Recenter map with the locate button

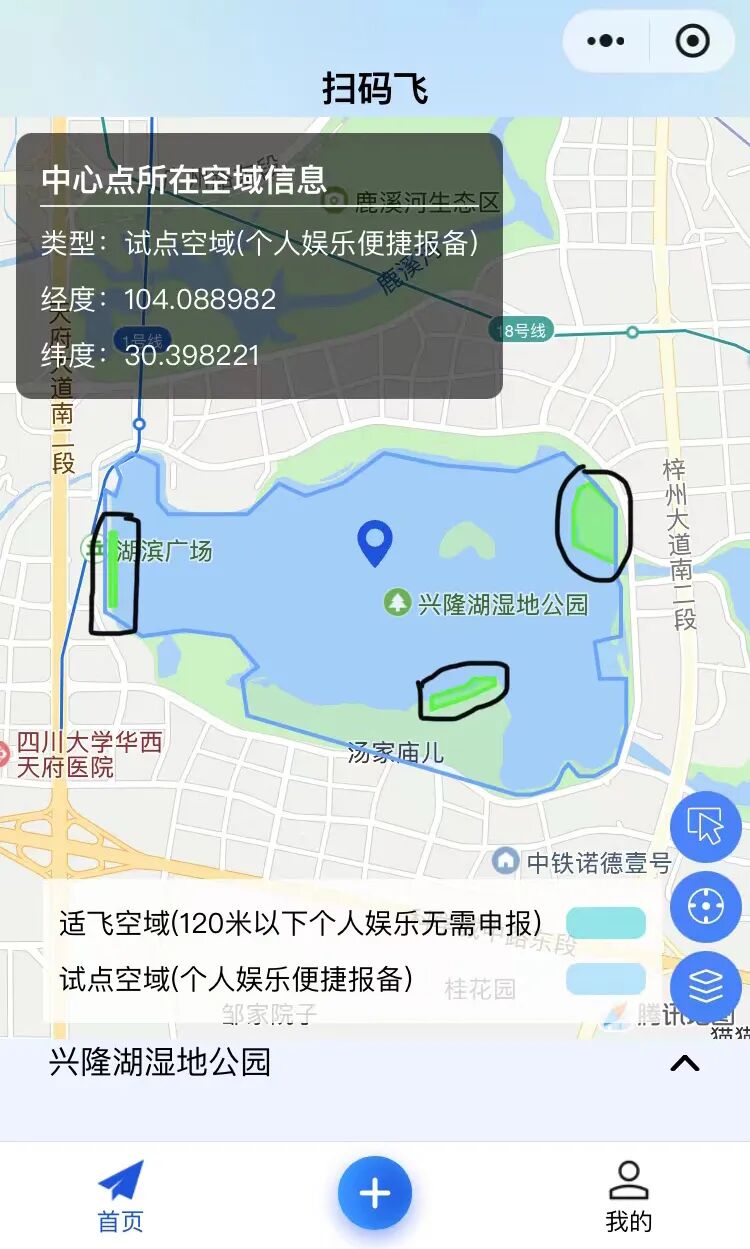pos(706,907)
